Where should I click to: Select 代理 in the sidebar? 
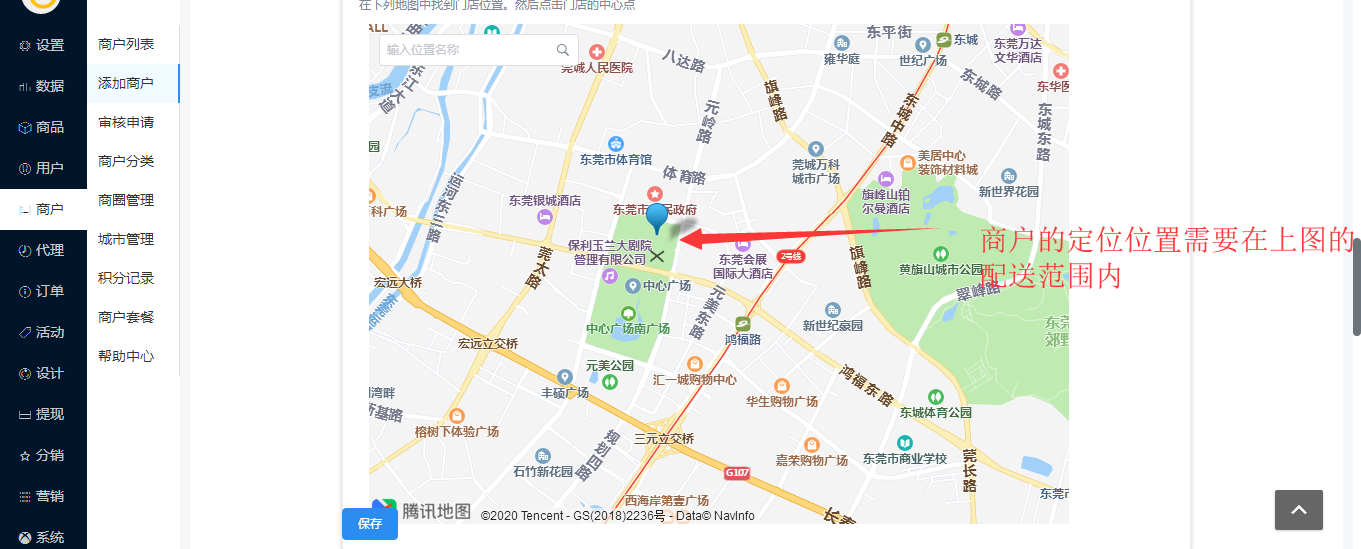point(42,250)
